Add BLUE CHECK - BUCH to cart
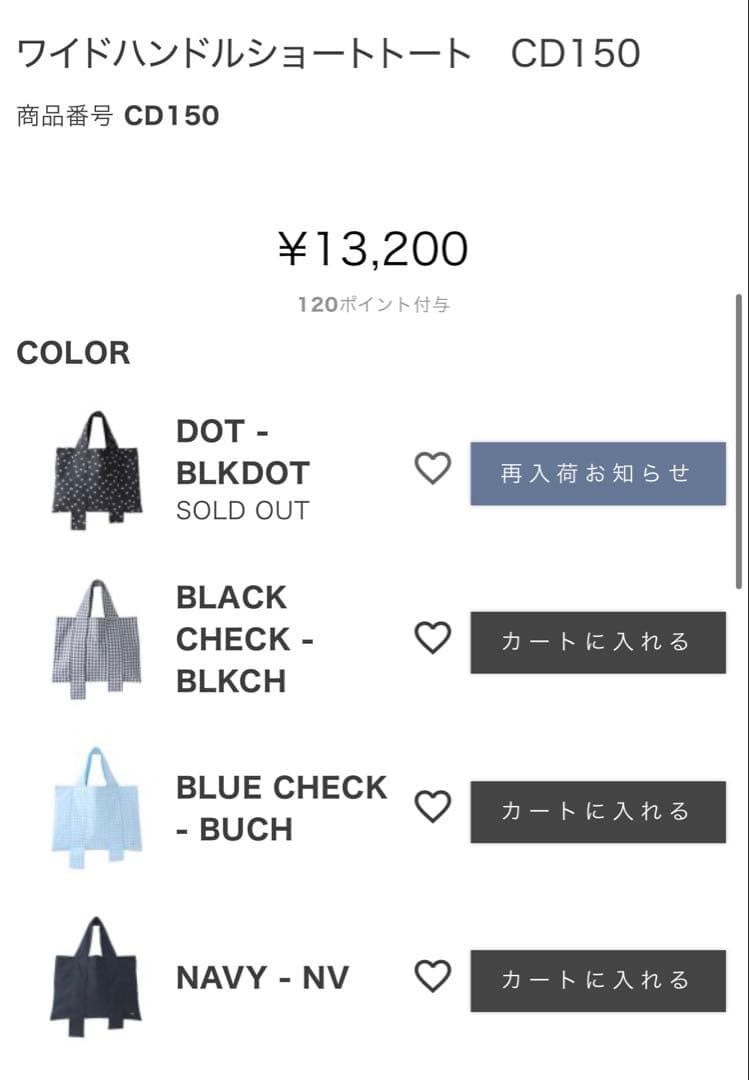749x1080 pixels. [598, 811]
